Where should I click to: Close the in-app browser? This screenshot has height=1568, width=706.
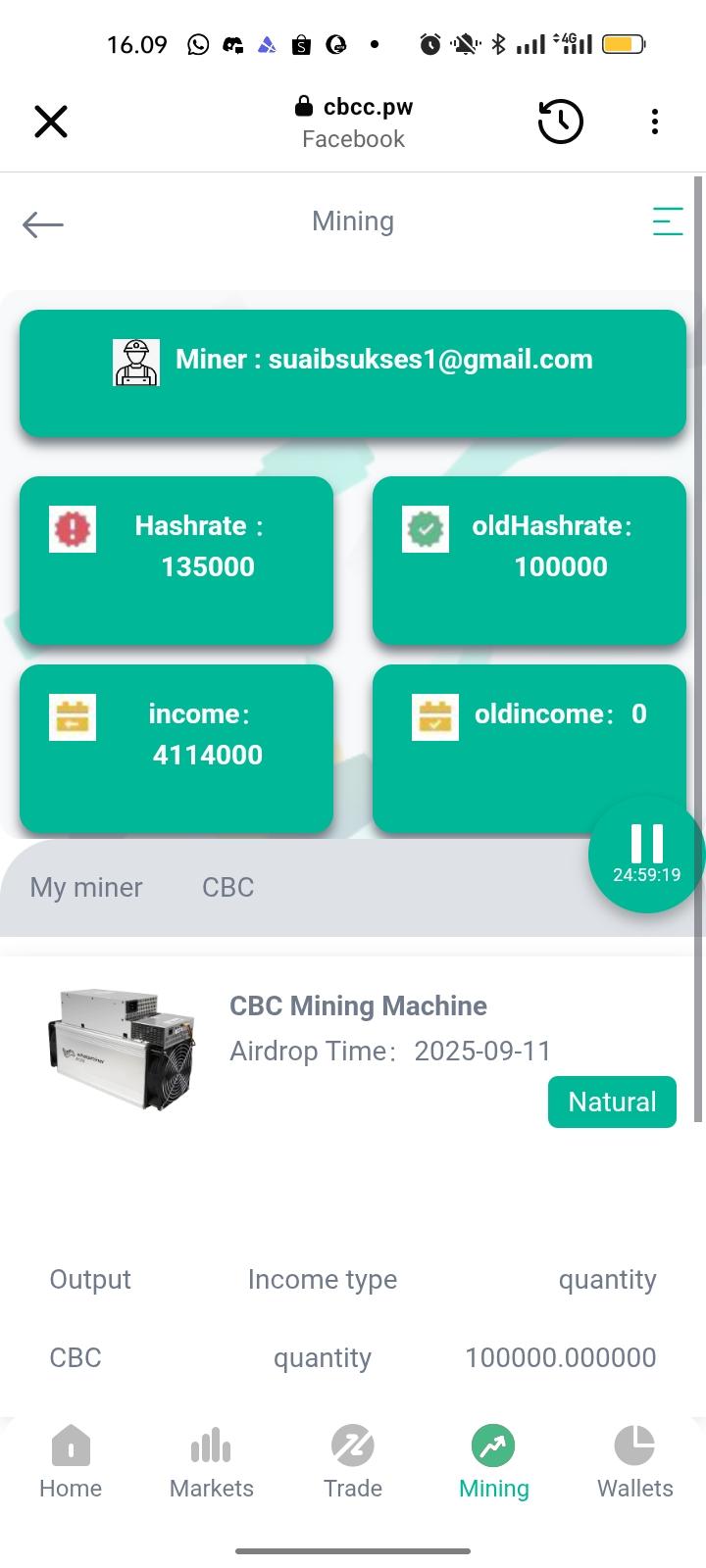(51, 122)
